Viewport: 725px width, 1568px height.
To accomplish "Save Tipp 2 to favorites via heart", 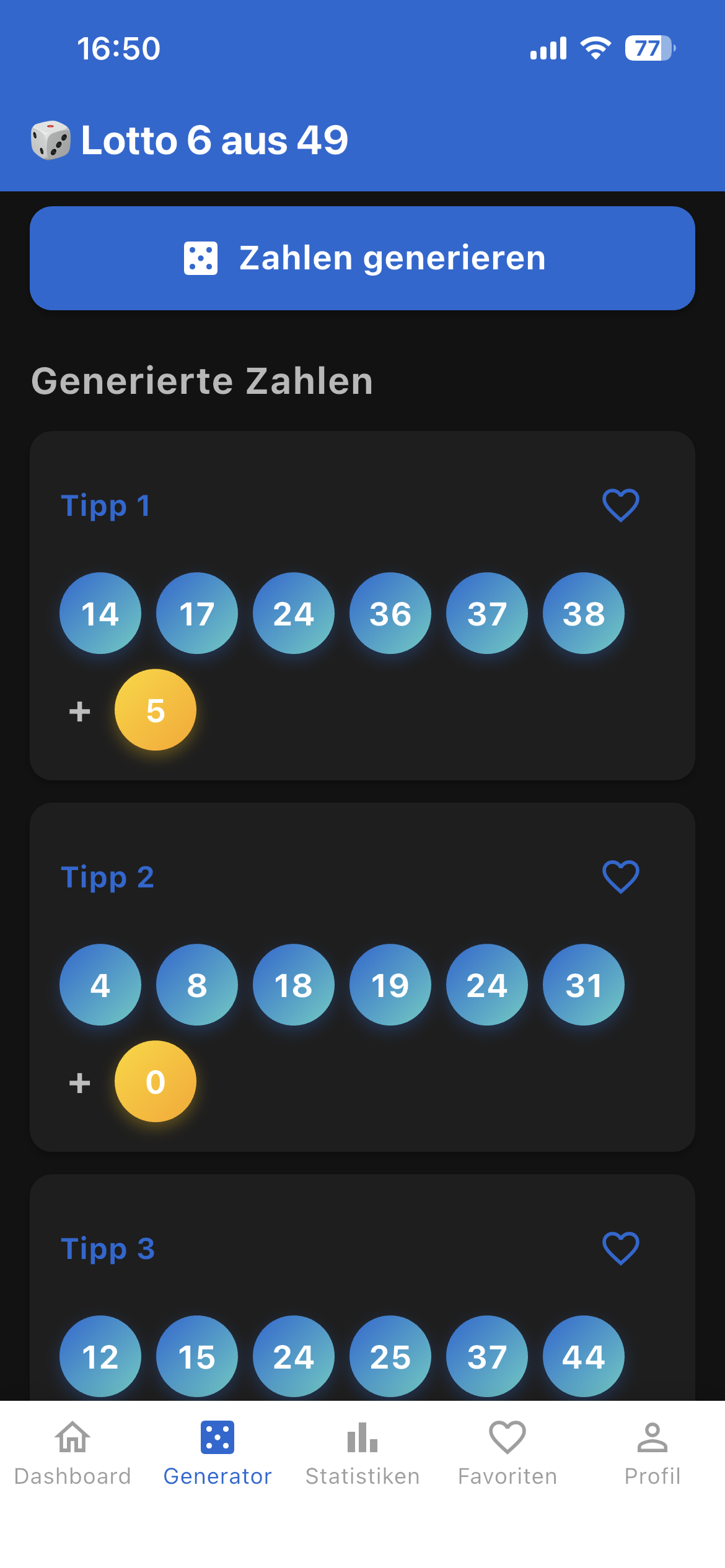I will (620, 877).
